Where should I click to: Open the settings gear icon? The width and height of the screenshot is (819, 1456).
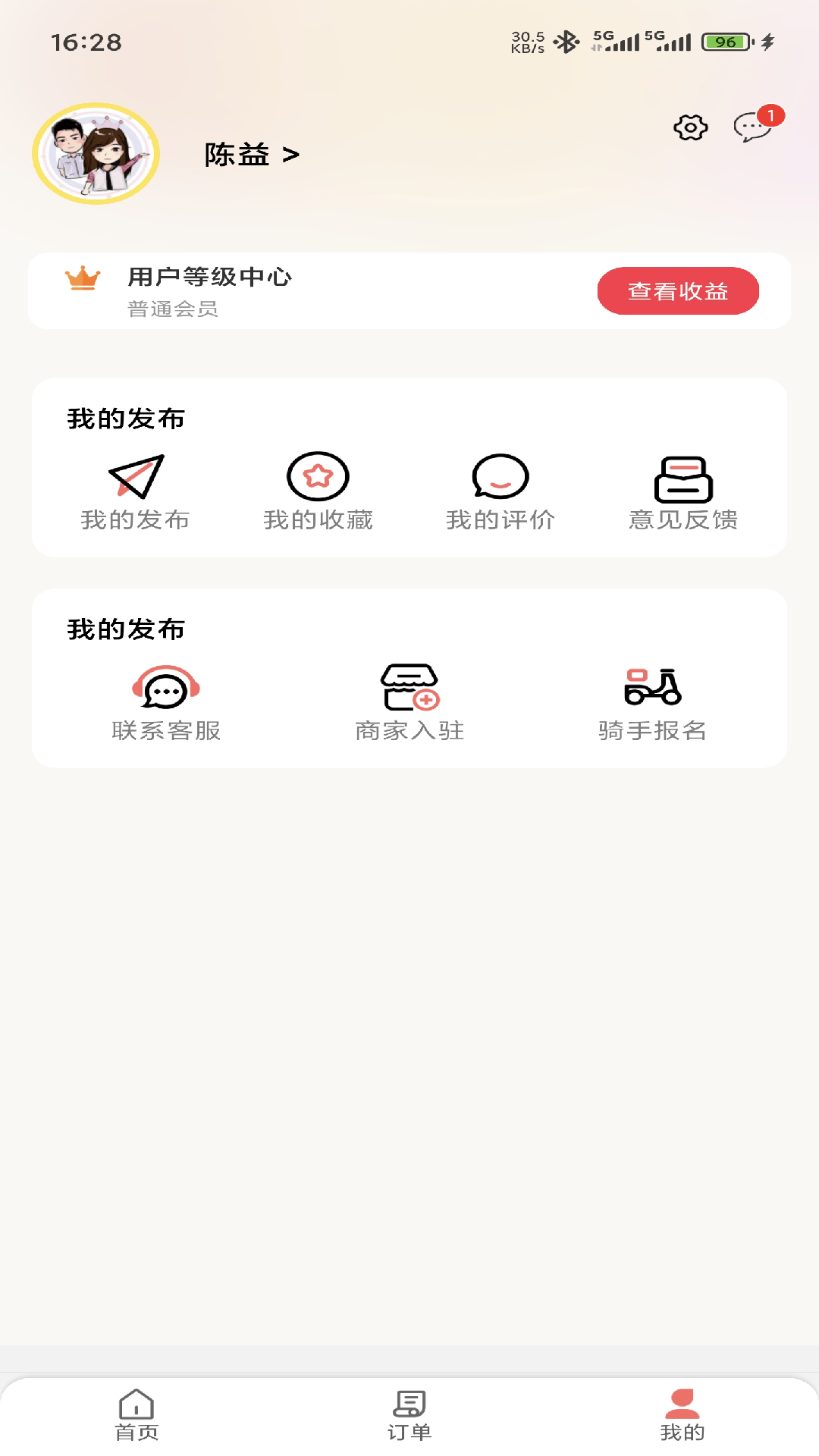pyautogui.click(x=689, y=128)
